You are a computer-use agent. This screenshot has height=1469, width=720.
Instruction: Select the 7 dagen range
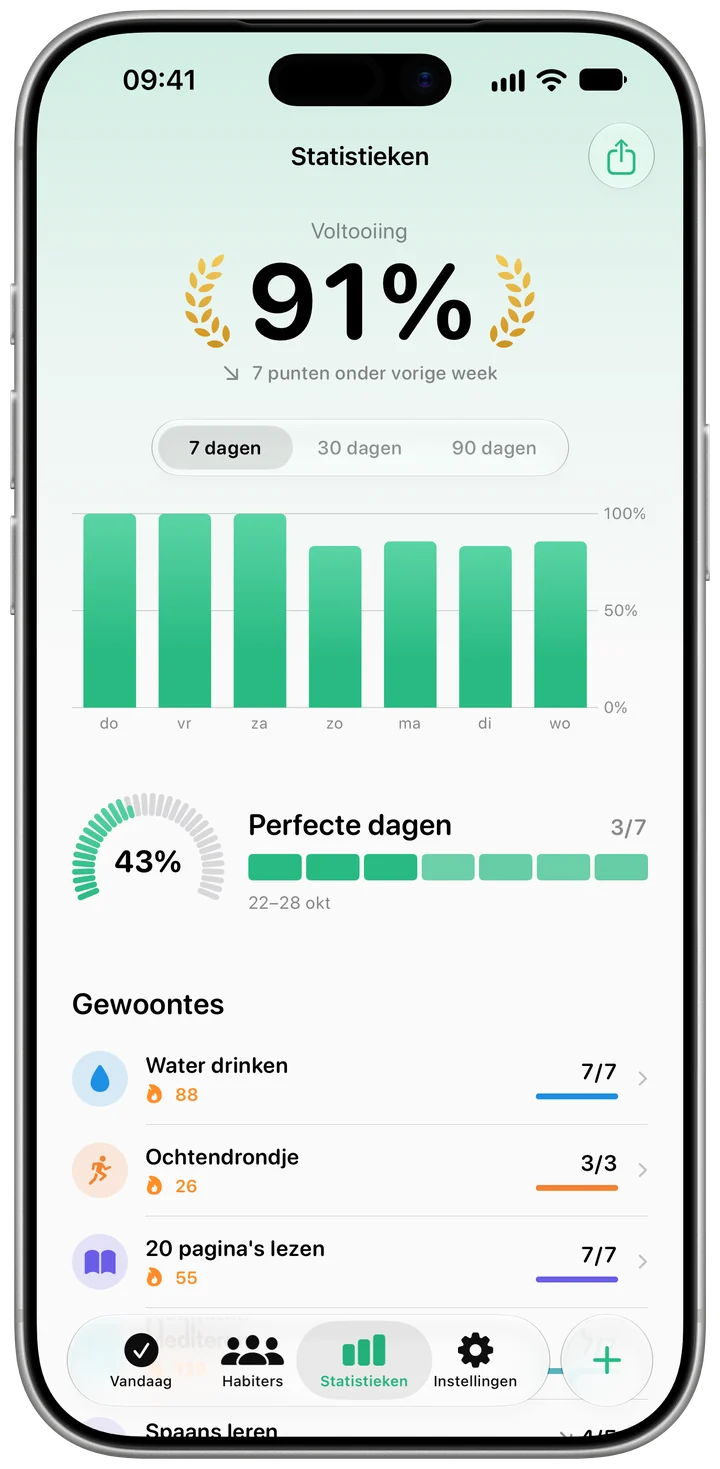point(225,448)
